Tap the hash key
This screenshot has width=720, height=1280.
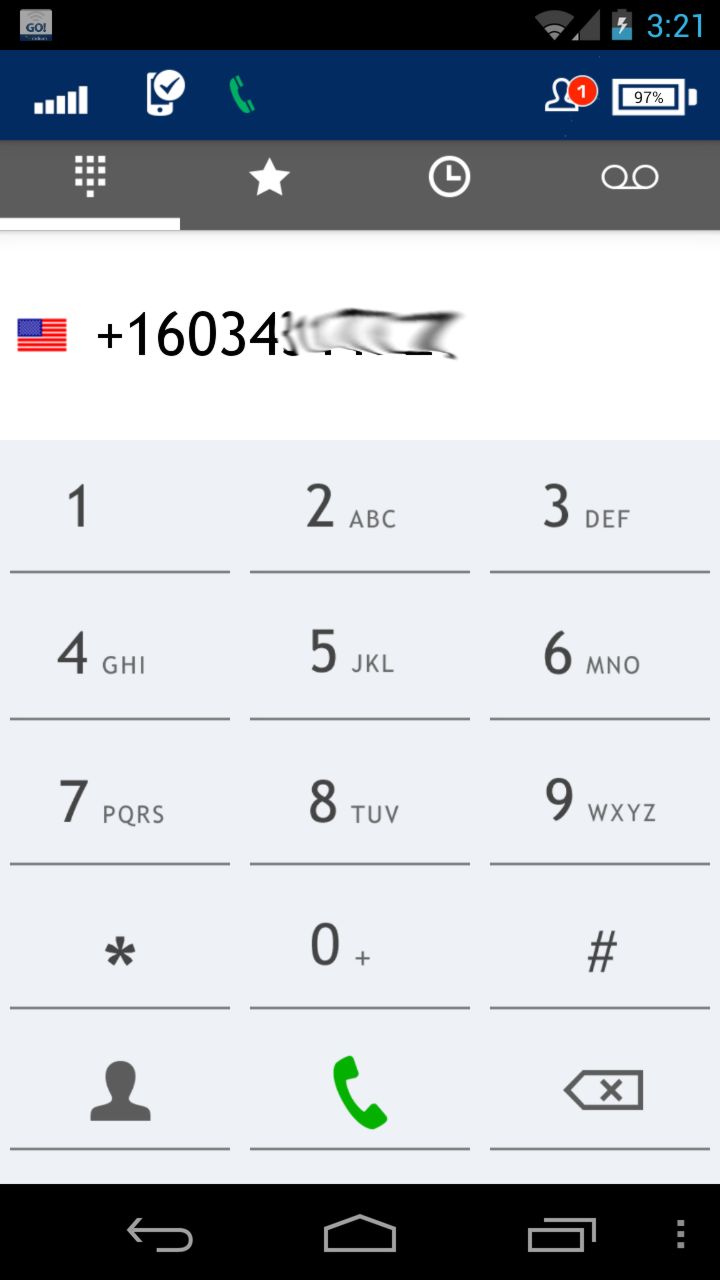click(x=600, y=946)
